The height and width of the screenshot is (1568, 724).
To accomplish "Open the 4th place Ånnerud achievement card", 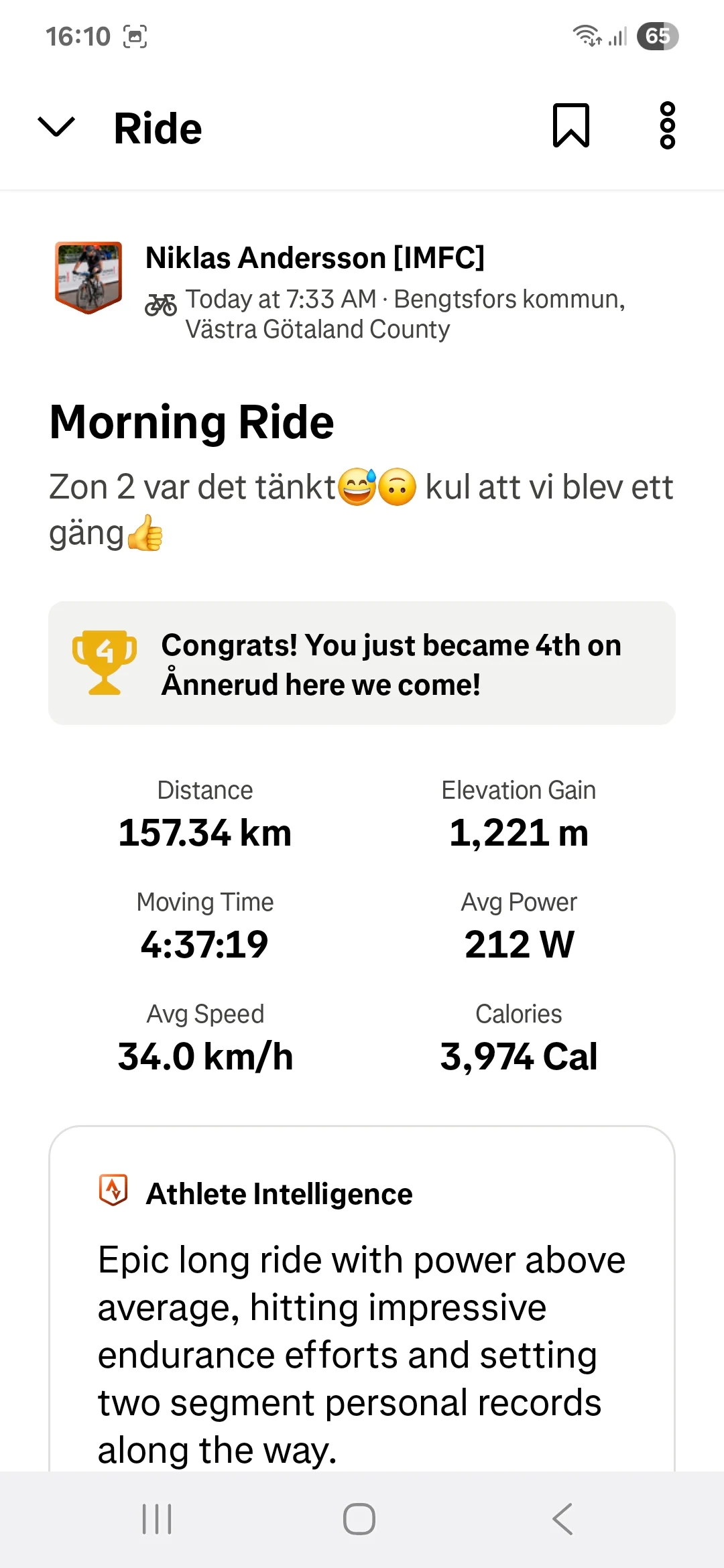I will [x=362, y=663].
